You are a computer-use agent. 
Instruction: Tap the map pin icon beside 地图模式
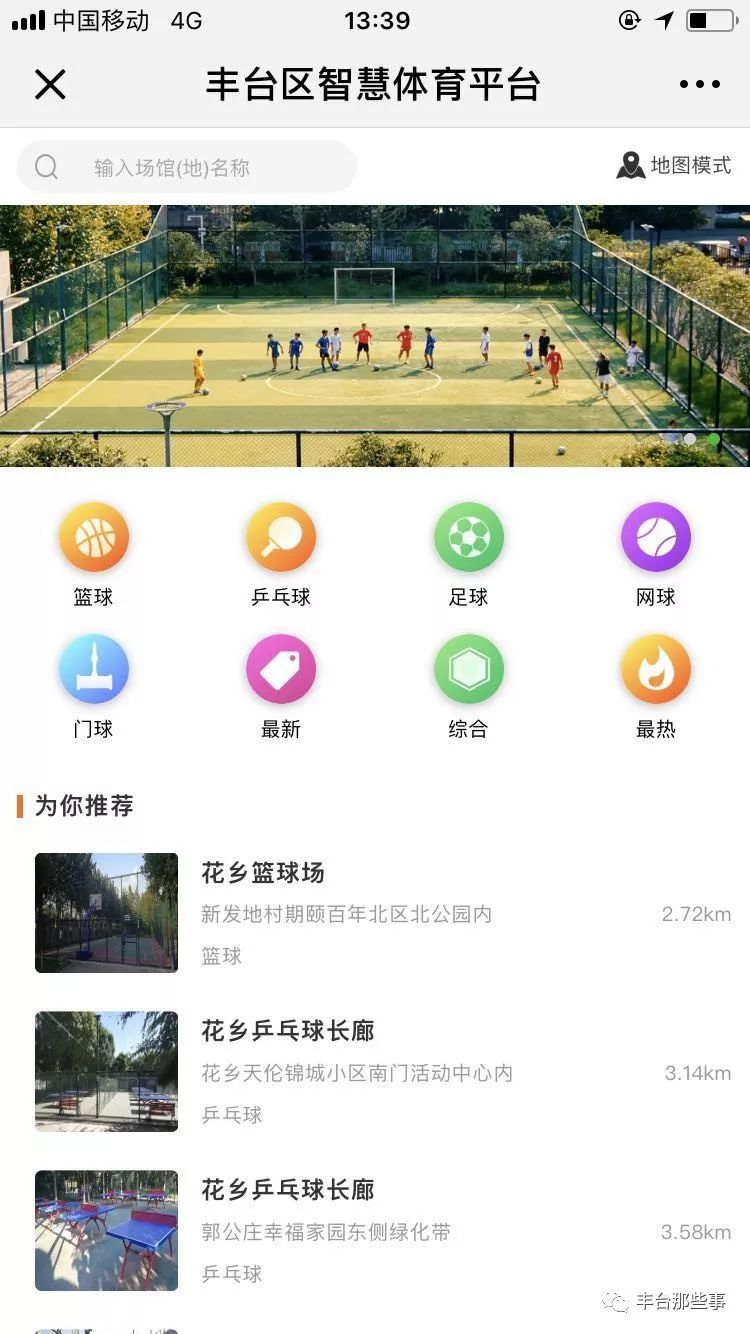click(x=631, y=165)
